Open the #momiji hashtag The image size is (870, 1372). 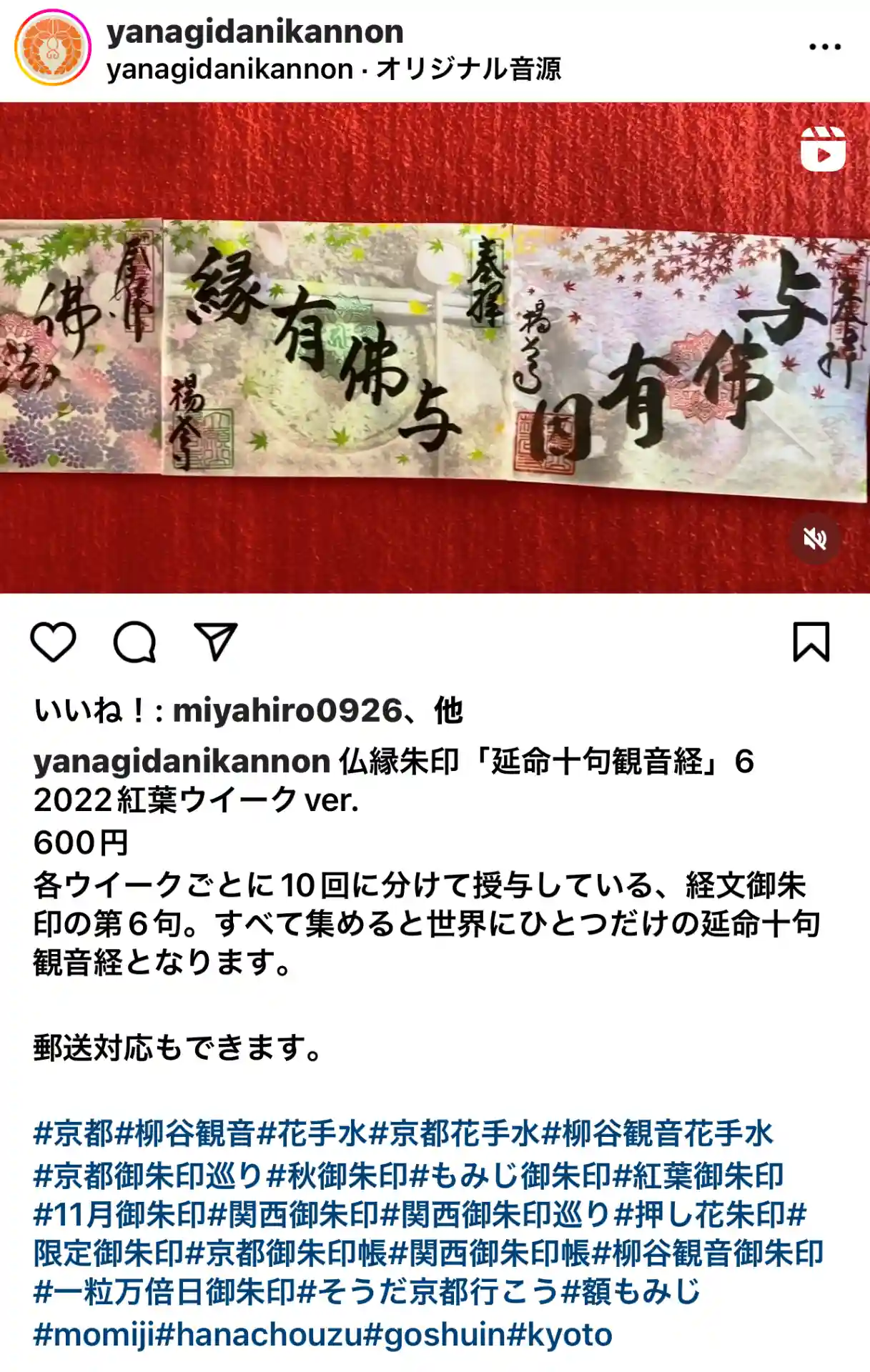[93, 1334]
